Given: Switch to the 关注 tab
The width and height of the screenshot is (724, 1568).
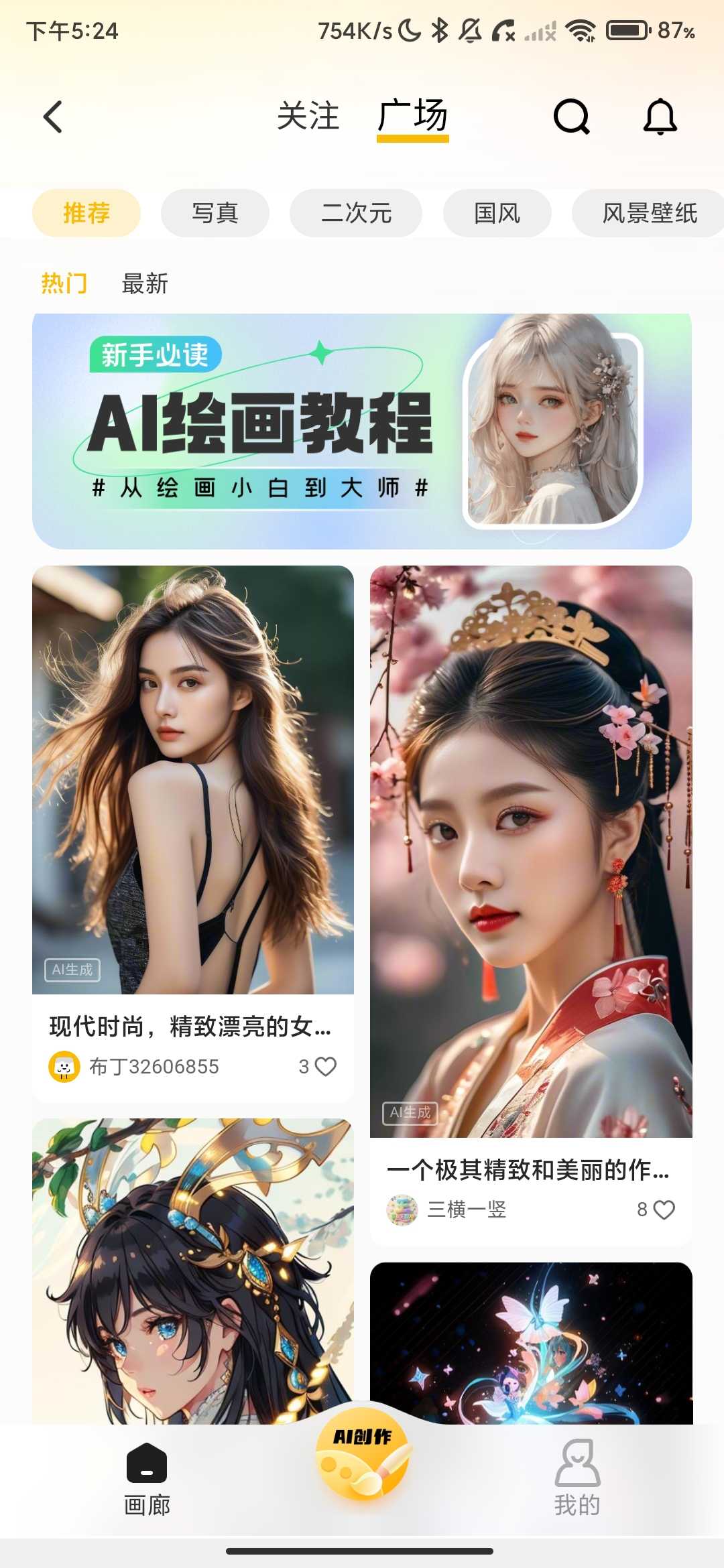Looking at the screenshot, I should pyautogui.click(x=308, y=116).
